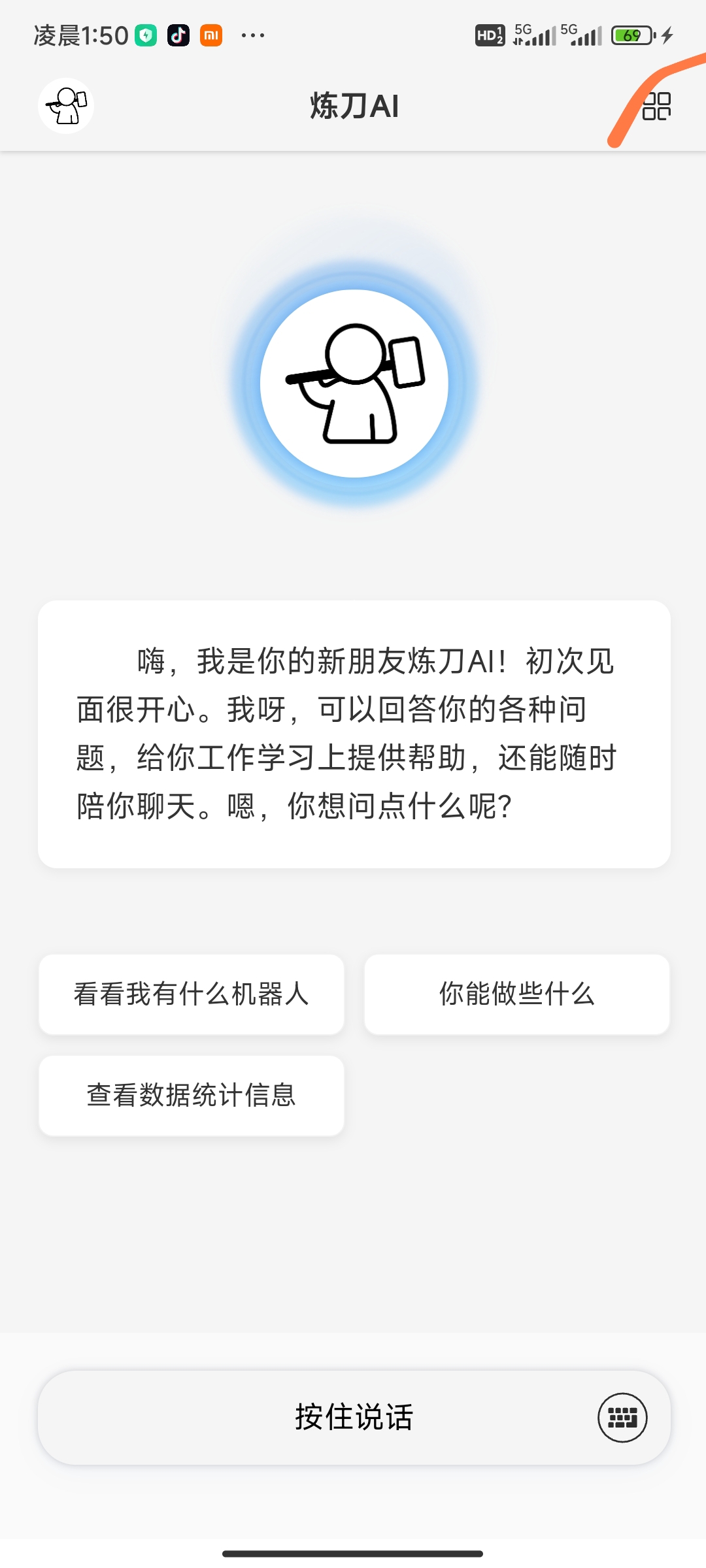
Task: Select the 看看我有什么机器人 suggestion
Action: point(192,994)
